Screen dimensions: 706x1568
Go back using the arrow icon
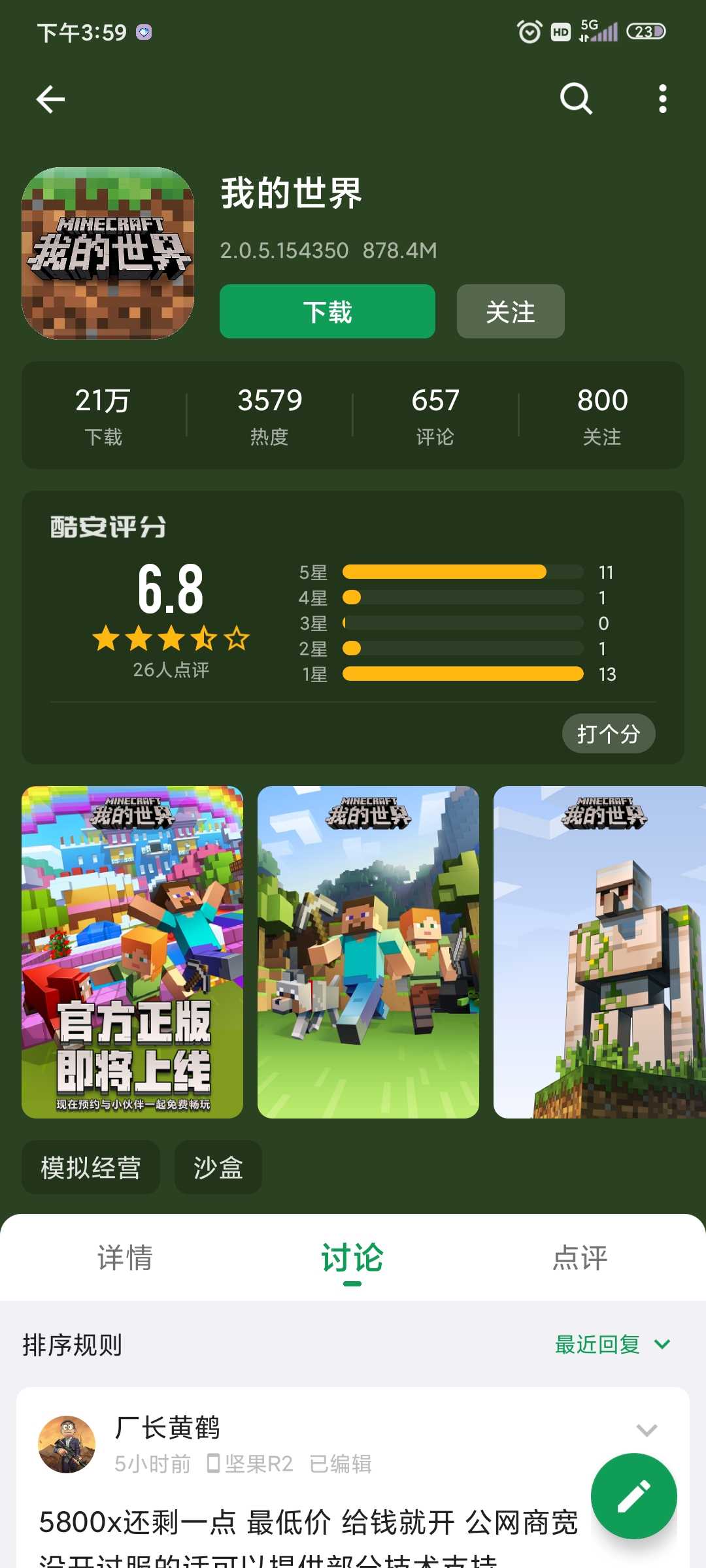click(x=50, y=99)
